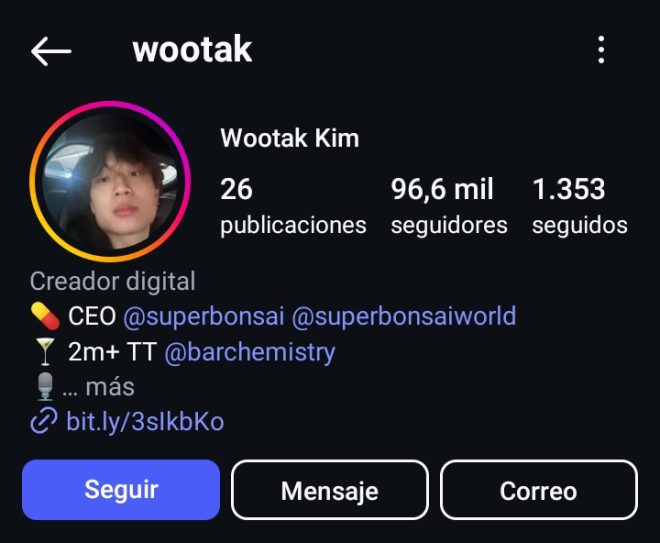Viewport: 660px width, 543px height.
Task: Open the bit.ly/3sIkbKo link
Action: (x=144, y=422)
